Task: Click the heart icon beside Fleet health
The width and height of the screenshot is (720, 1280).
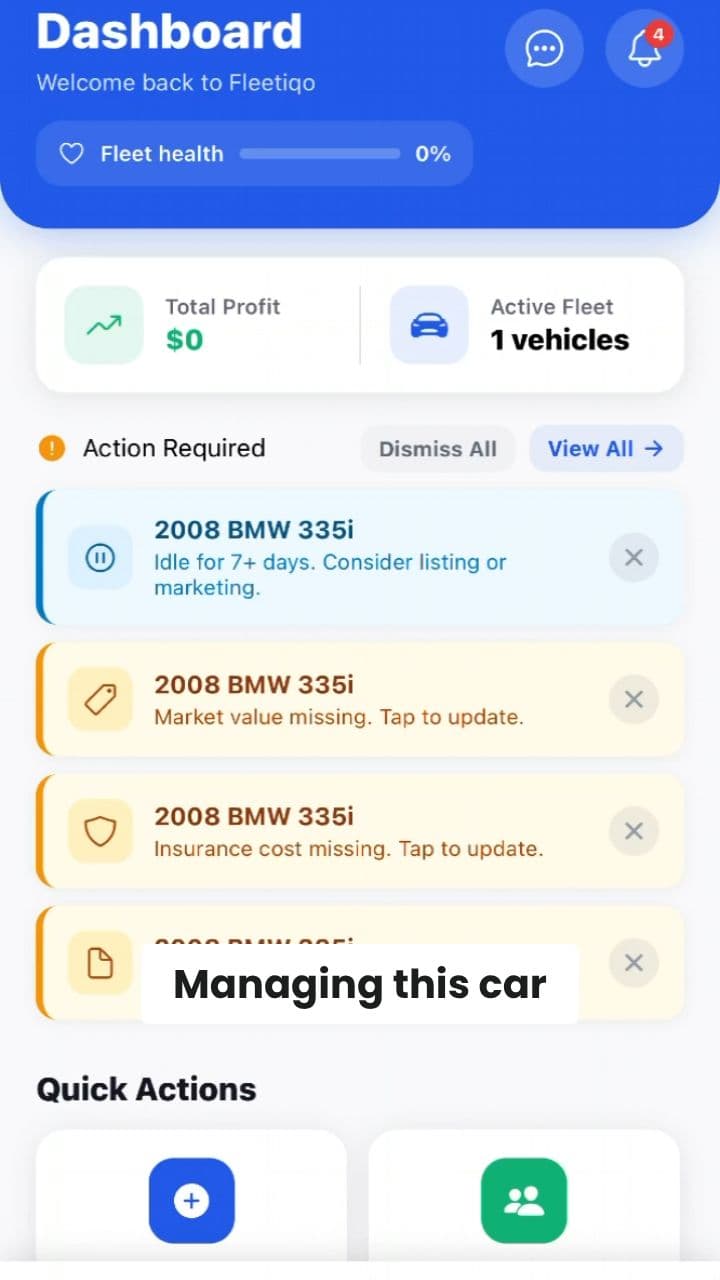Action: [x=71, y=153]
